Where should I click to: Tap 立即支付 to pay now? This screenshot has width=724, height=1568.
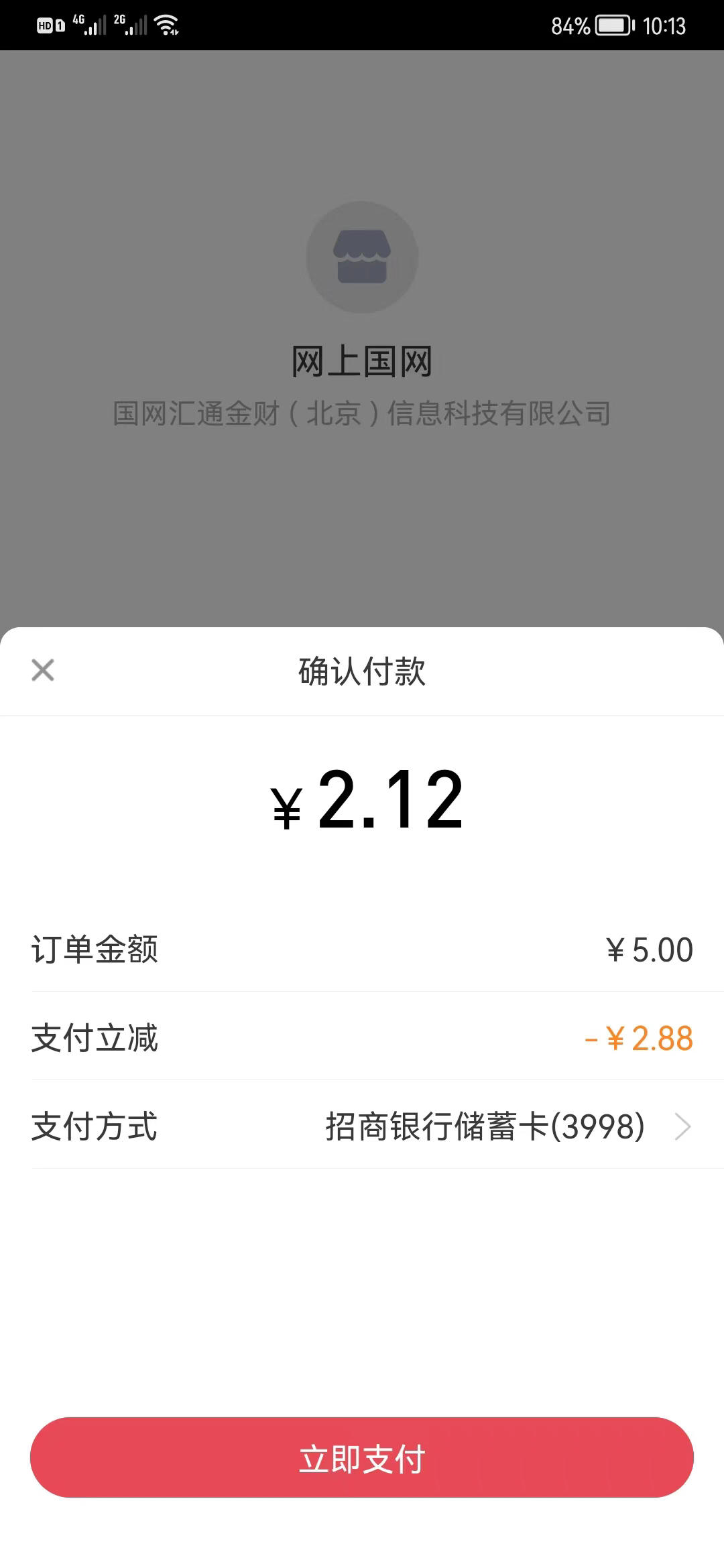tap(362, 1457)
